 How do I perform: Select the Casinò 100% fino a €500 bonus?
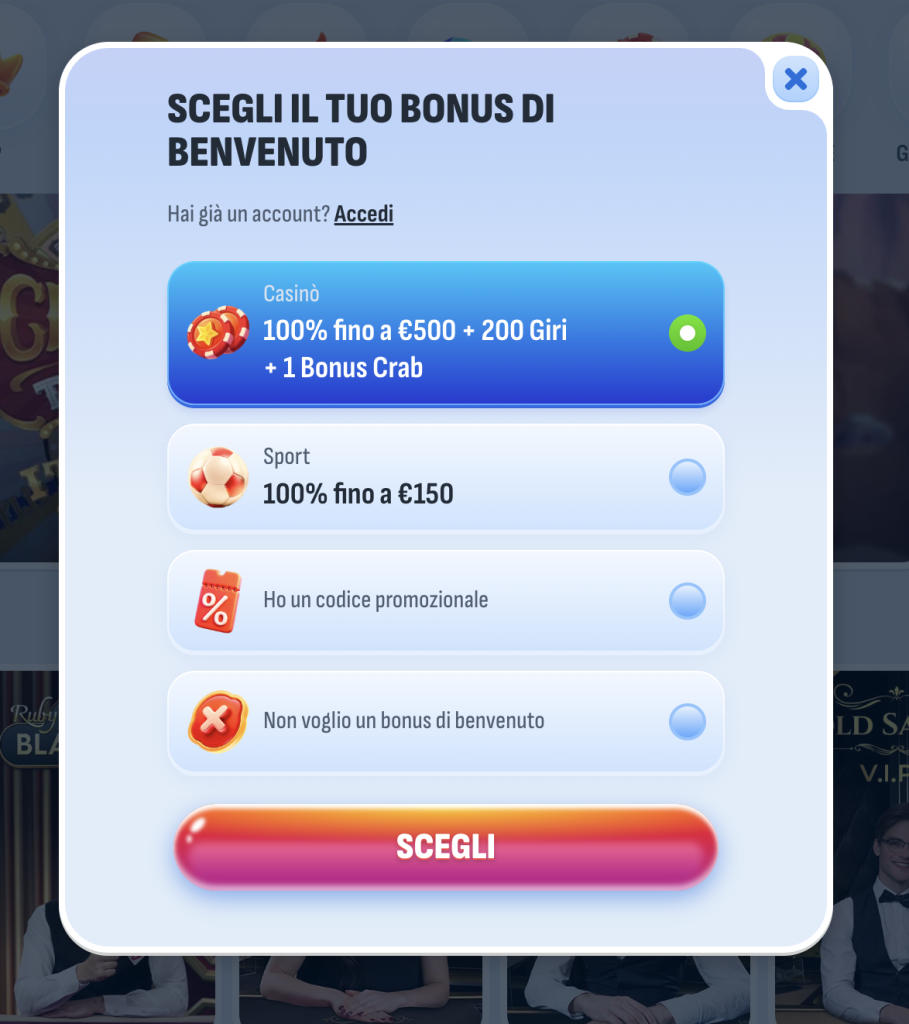pos(445,333)
